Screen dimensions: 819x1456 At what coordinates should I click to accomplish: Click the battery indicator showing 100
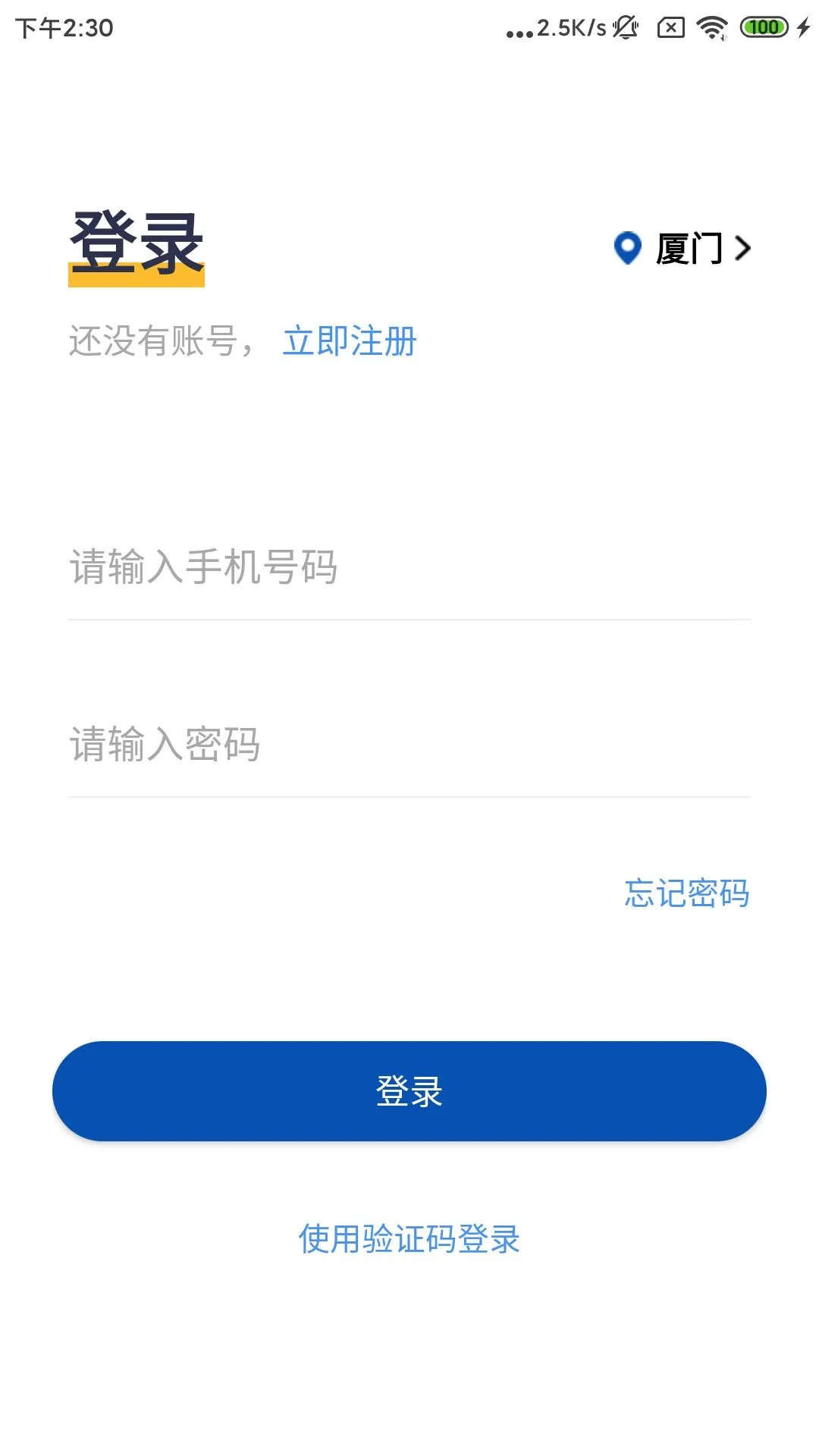click(x=763, y=27)
